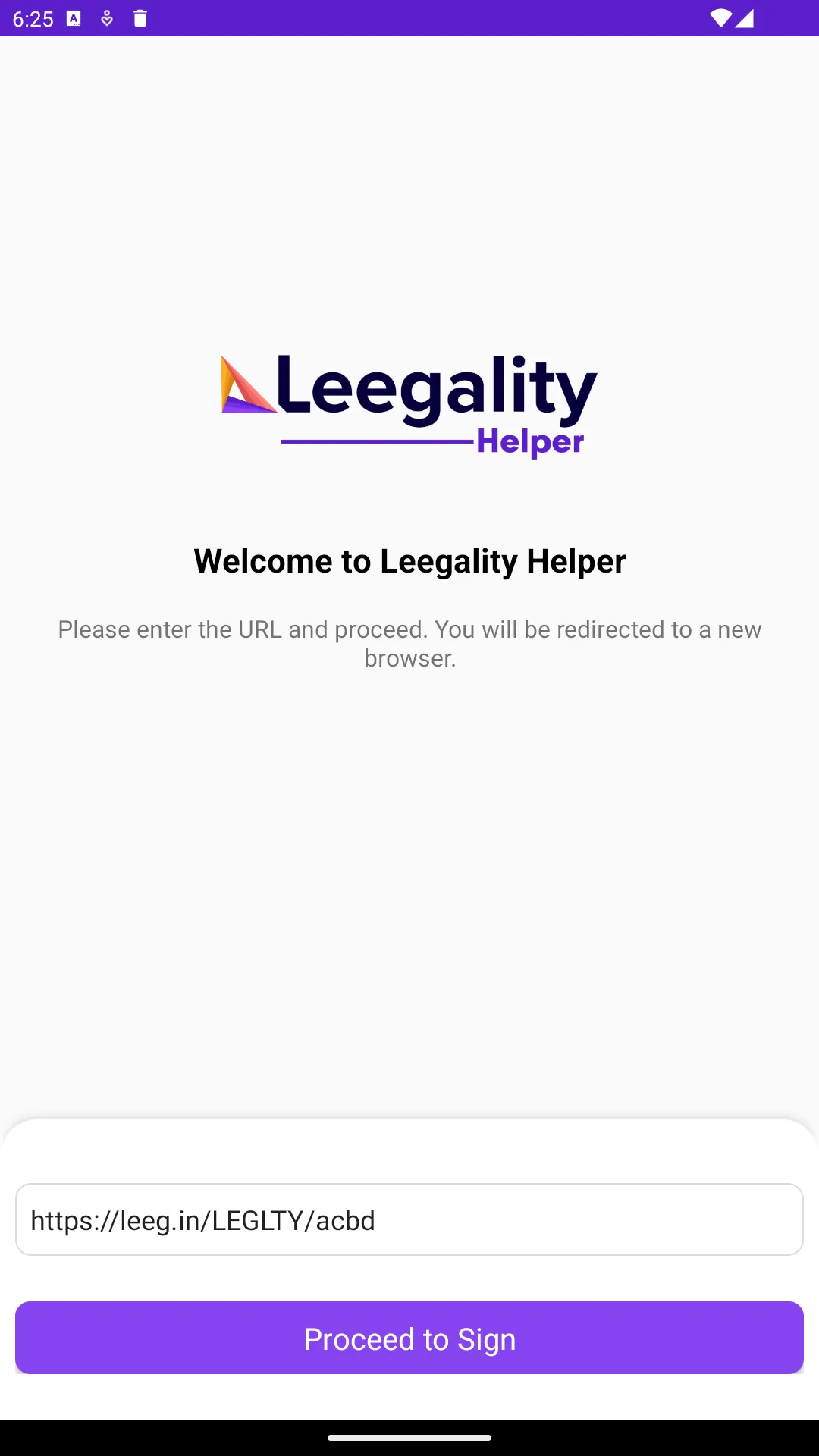Tap Proceed to Sign button
Image resolution: width=819 pixels, height=1456 pixels.
pyautogui.click(x=409, y=1338)
